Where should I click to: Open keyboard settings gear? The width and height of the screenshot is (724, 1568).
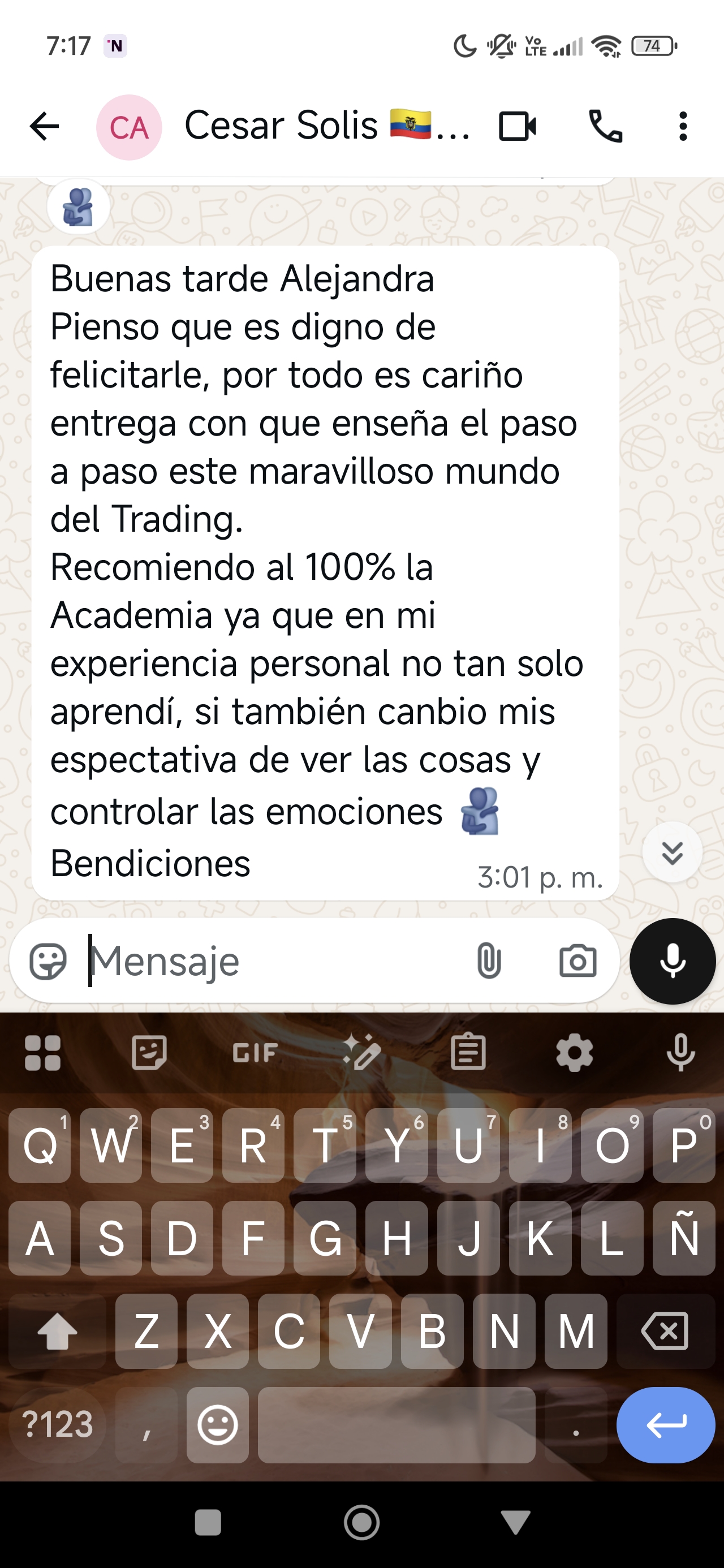[574, 1052]
